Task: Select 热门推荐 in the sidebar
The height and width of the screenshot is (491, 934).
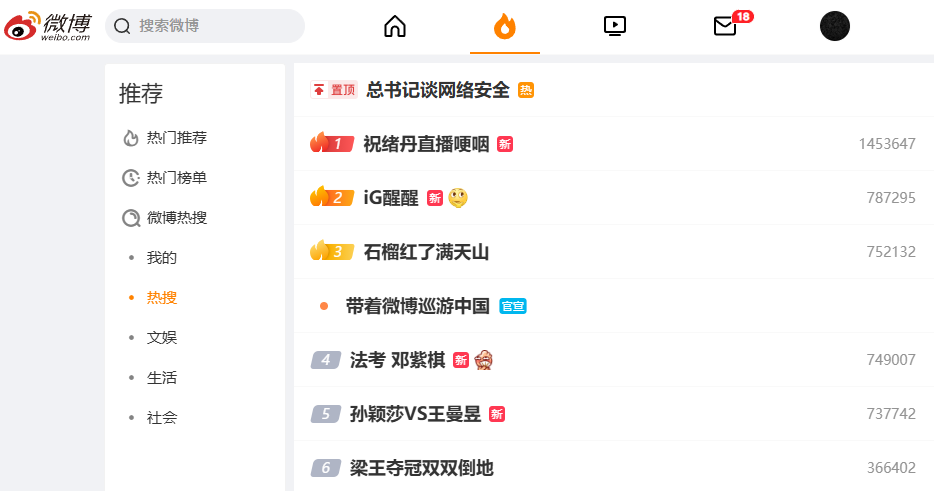Action: (x=165, y=138)
